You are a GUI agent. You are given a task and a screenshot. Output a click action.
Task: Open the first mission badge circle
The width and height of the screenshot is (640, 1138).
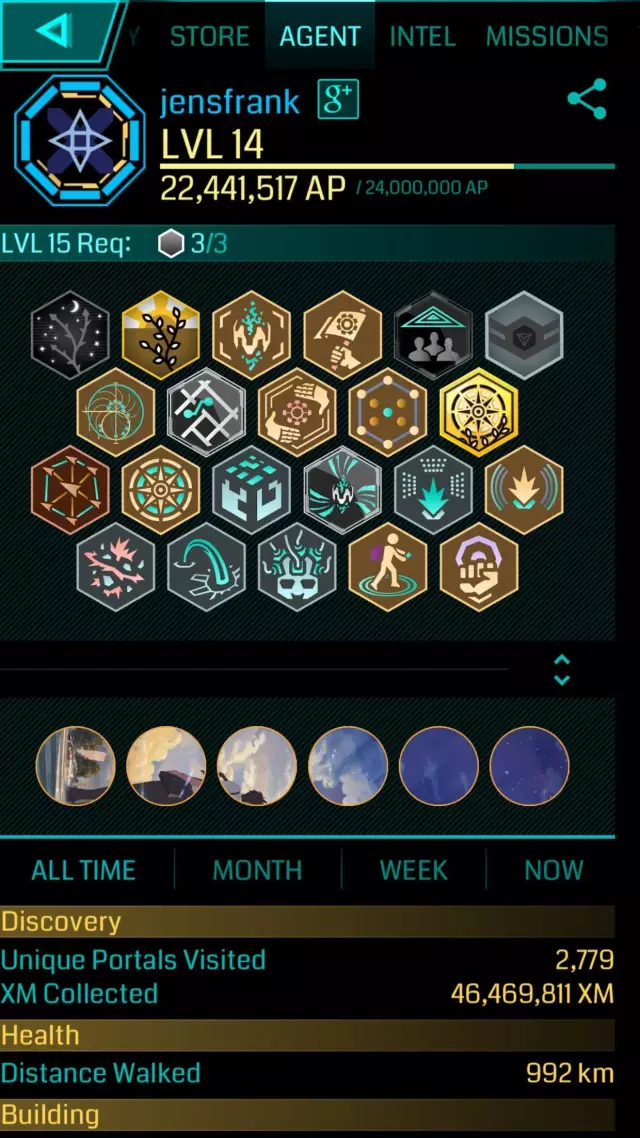(76, 766)
